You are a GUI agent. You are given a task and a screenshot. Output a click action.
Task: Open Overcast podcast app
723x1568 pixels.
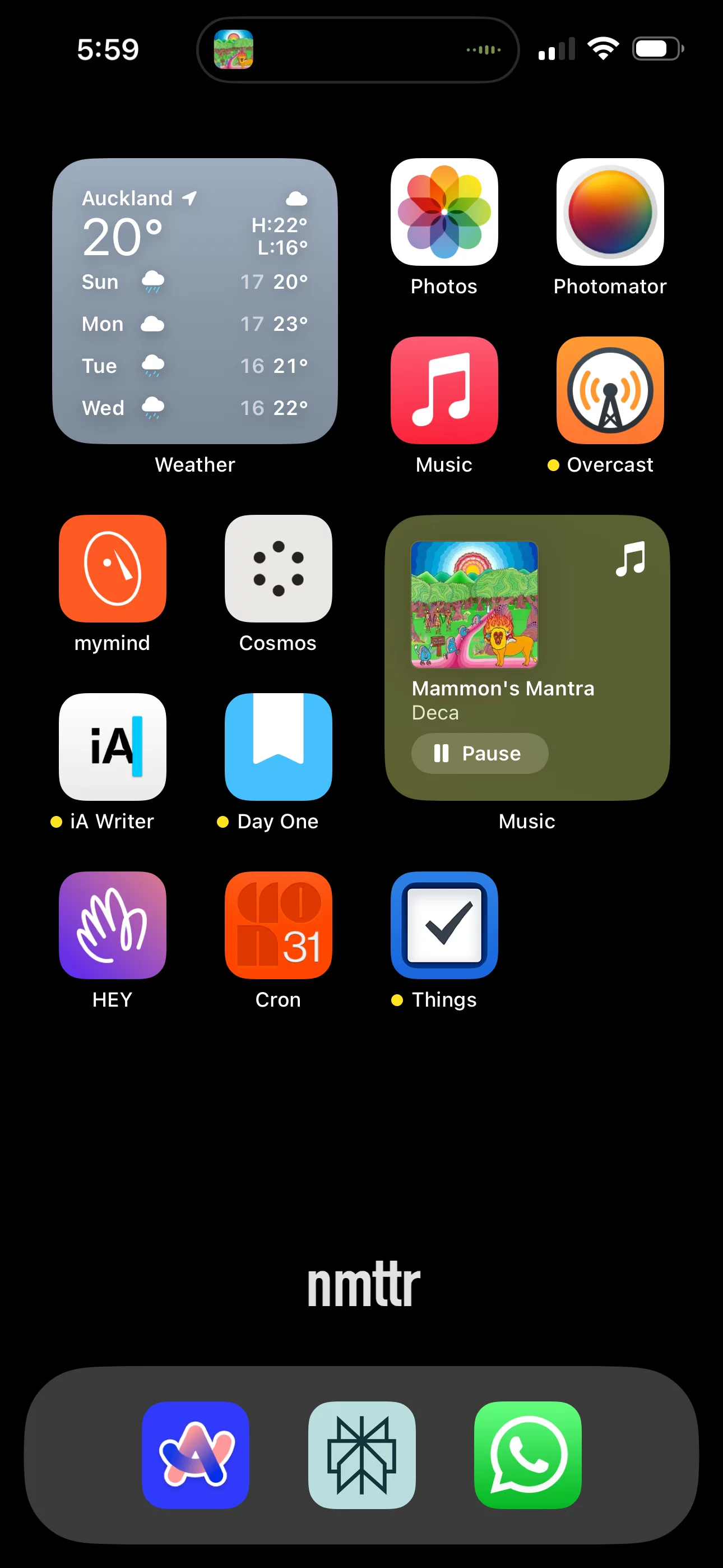610,390
